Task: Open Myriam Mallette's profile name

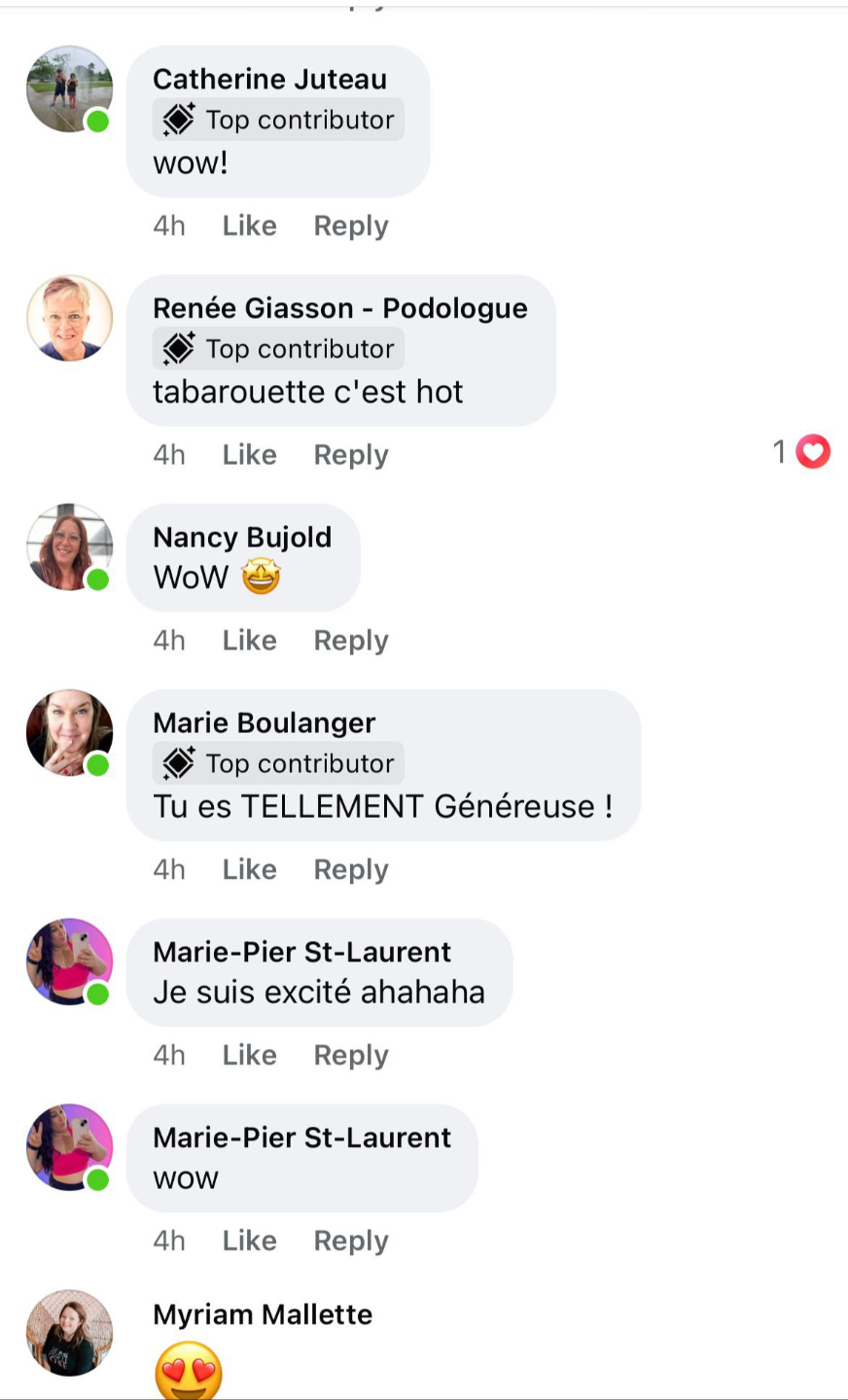Action: (x=263, y=1314)
